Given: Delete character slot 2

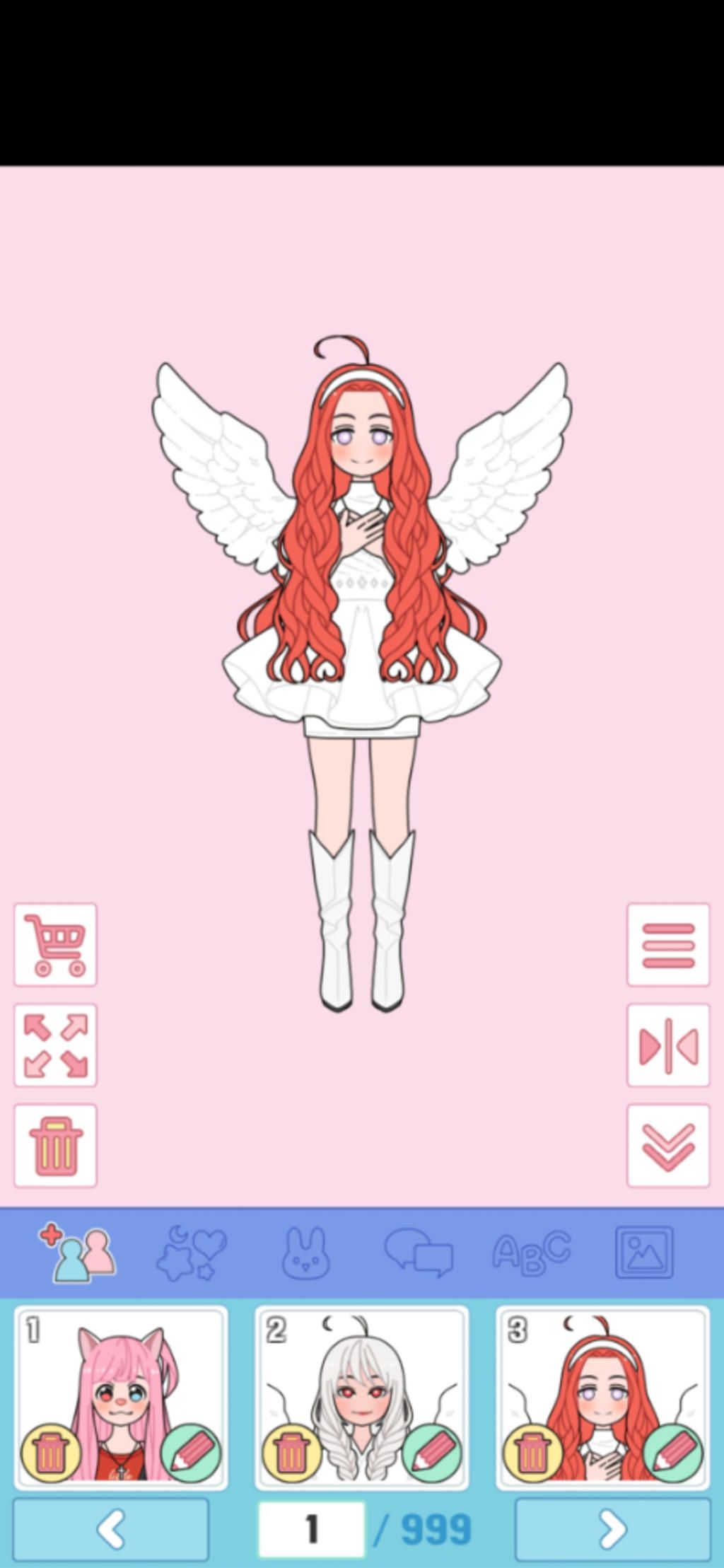Looking at the screenshot, I should coord(291,1453).
